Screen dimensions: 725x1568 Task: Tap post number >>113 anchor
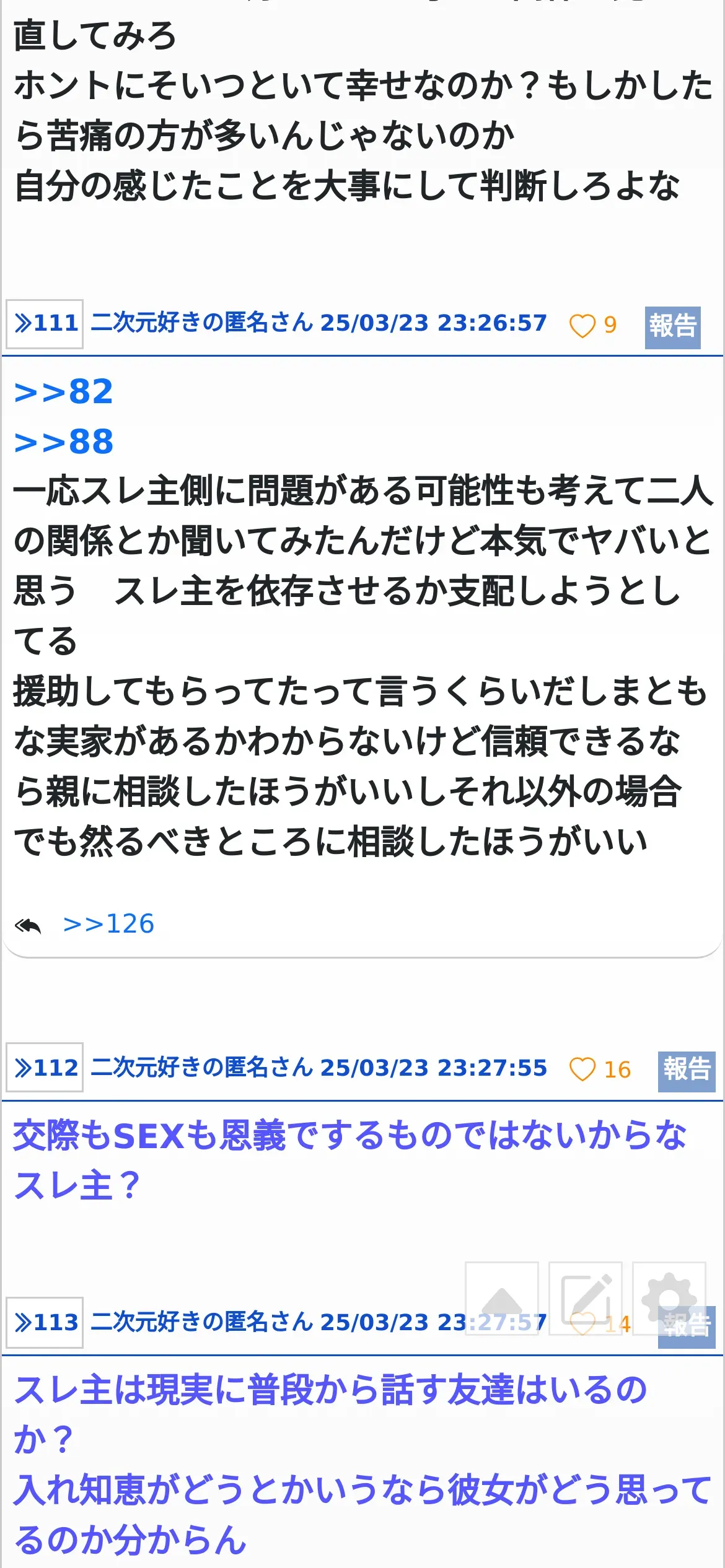(x=45, y=1323)
